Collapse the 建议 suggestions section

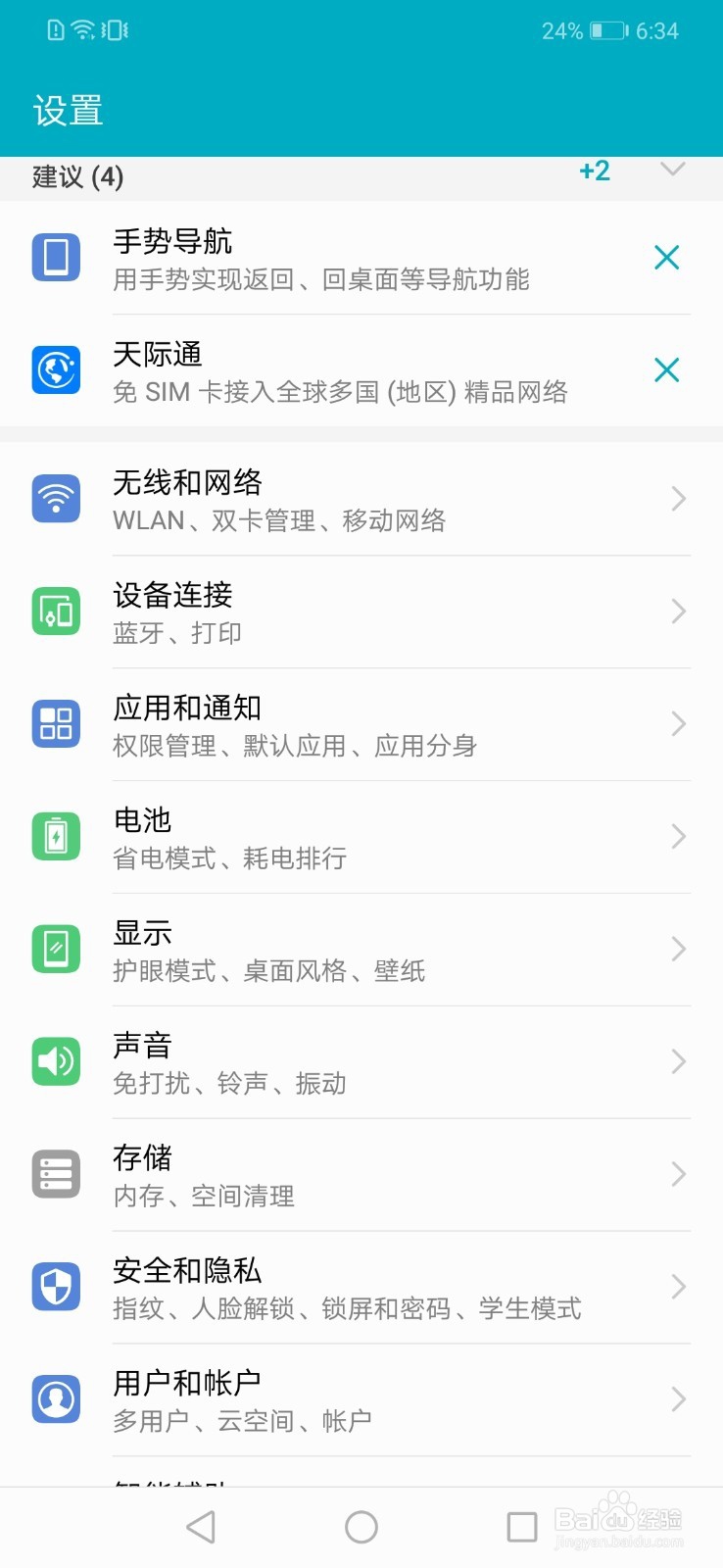tap(669, 169)
